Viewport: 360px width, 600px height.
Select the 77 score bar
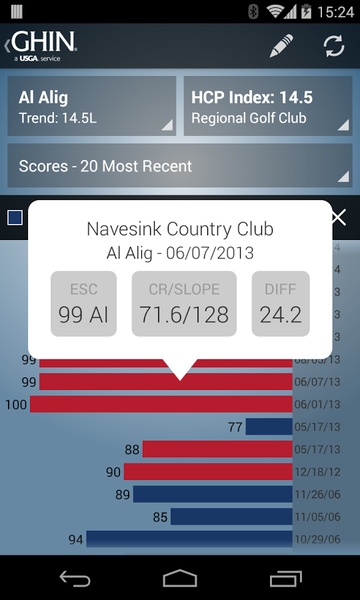coord(269,426)
